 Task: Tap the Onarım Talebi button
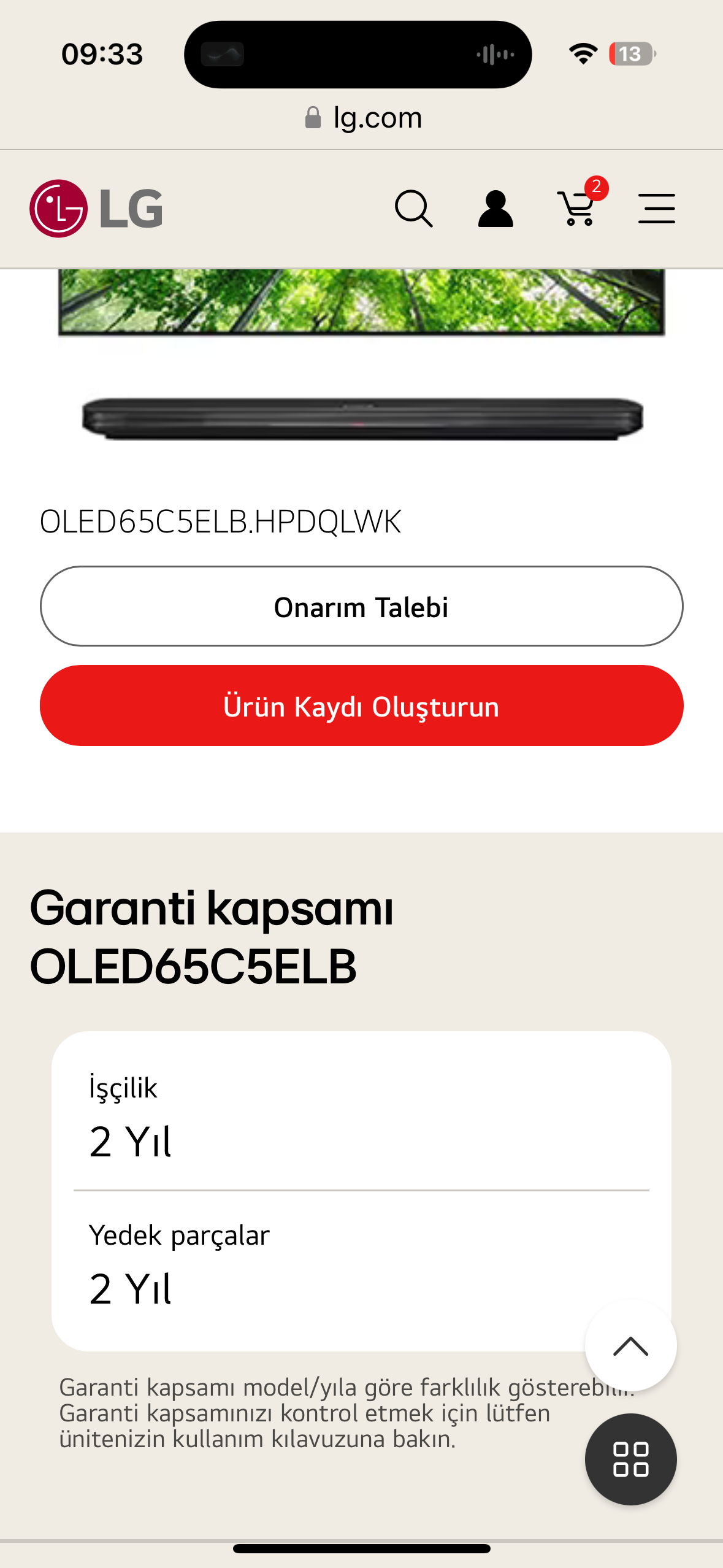click(x=362, y=607)
